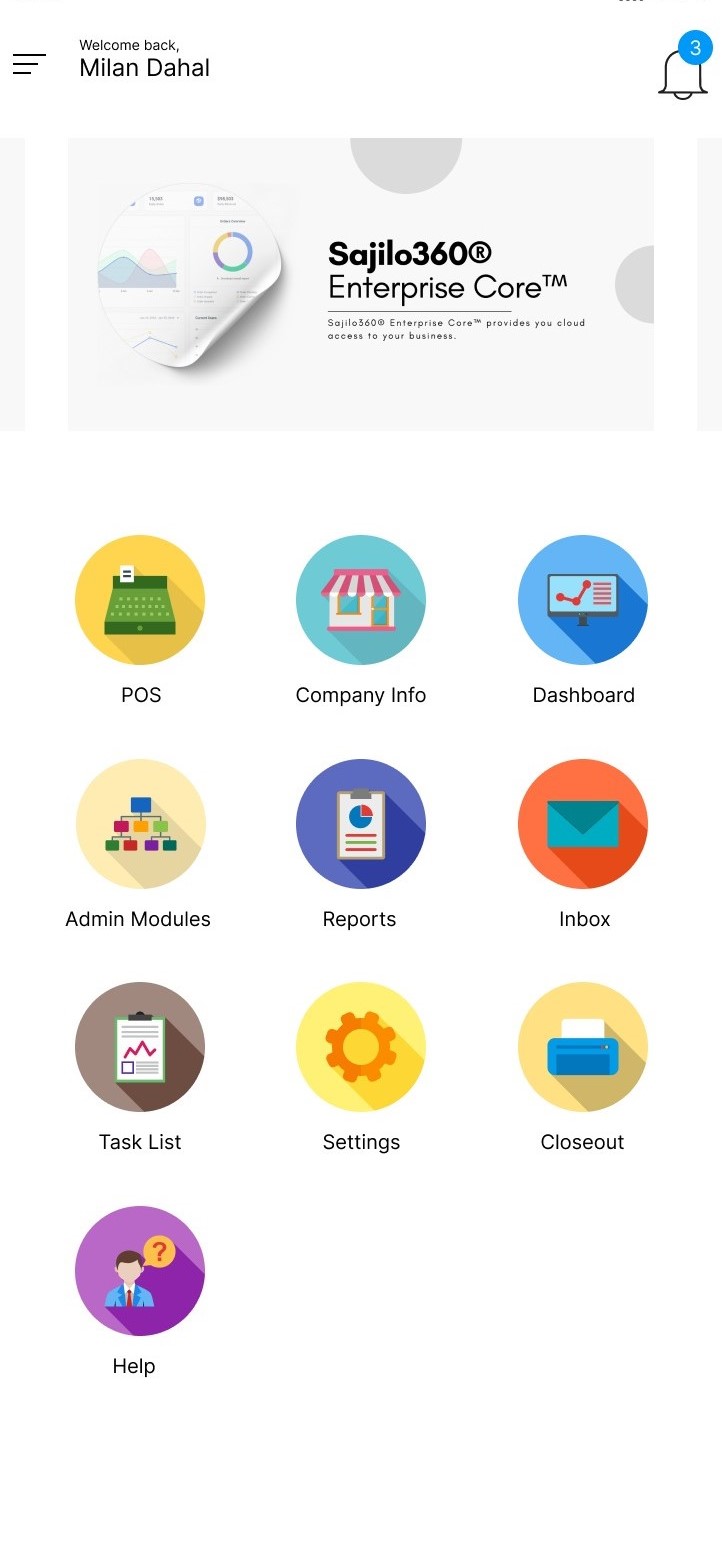Open Settings
The height and width of the screenshot is (1553, 722).
point(361,1047)
